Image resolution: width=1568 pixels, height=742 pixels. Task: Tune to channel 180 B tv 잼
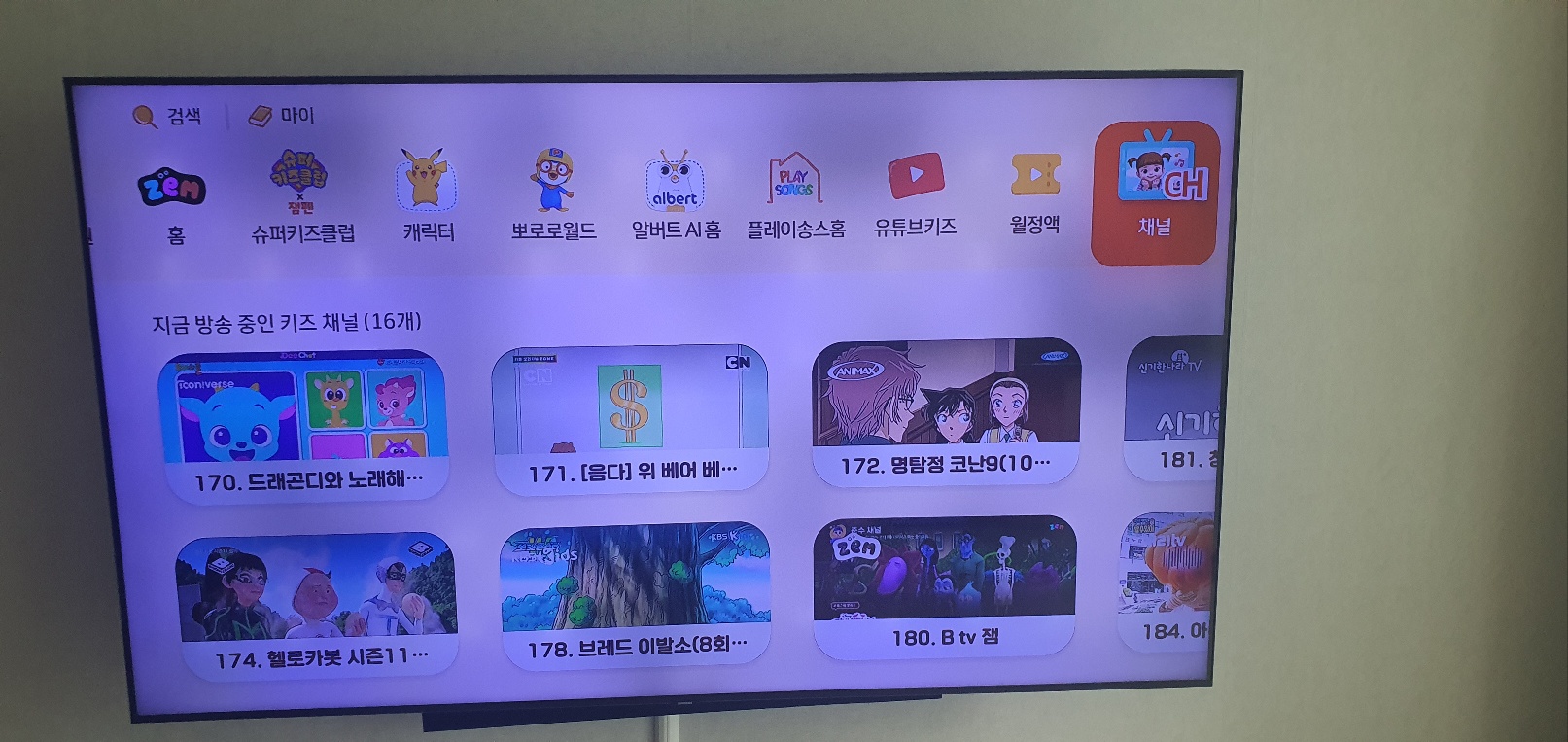tap(945, 586)
